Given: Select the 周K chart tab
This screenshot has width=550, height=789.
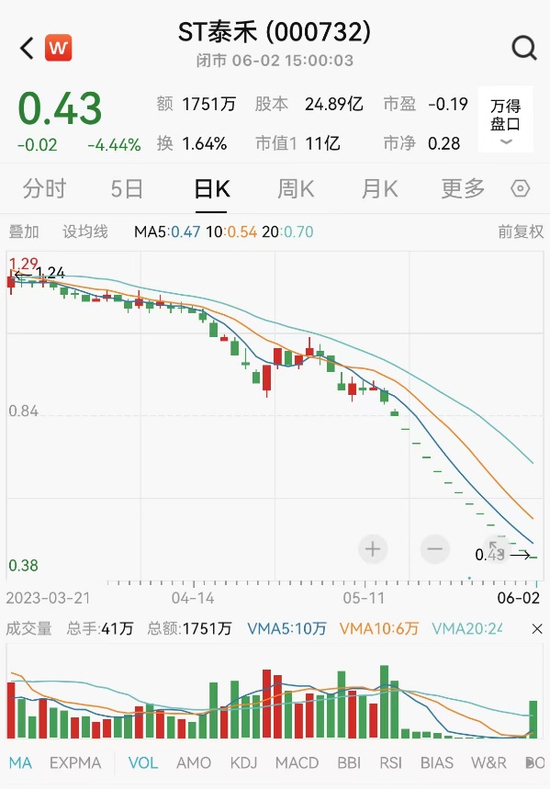Looking at the screenshot, I should pyautogui.click(x=296, y=189).
